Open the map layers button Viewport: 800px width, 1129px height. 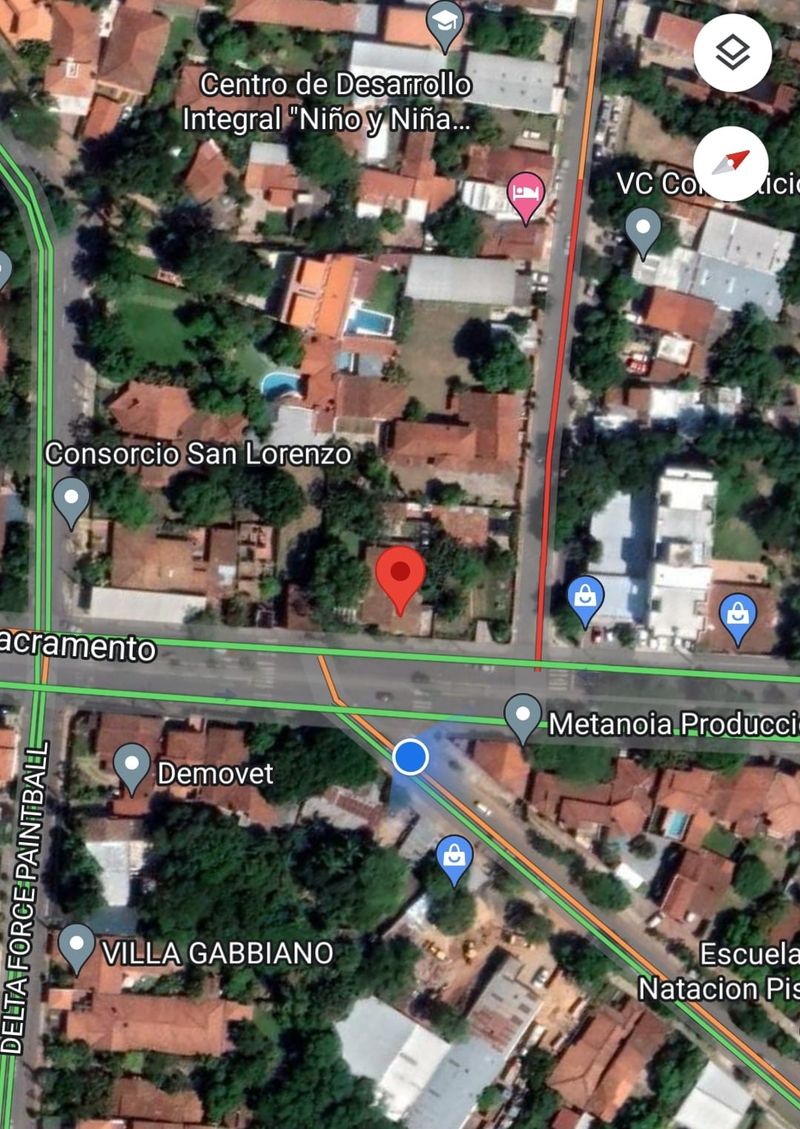pyautogui.click(x=733, y=52)
